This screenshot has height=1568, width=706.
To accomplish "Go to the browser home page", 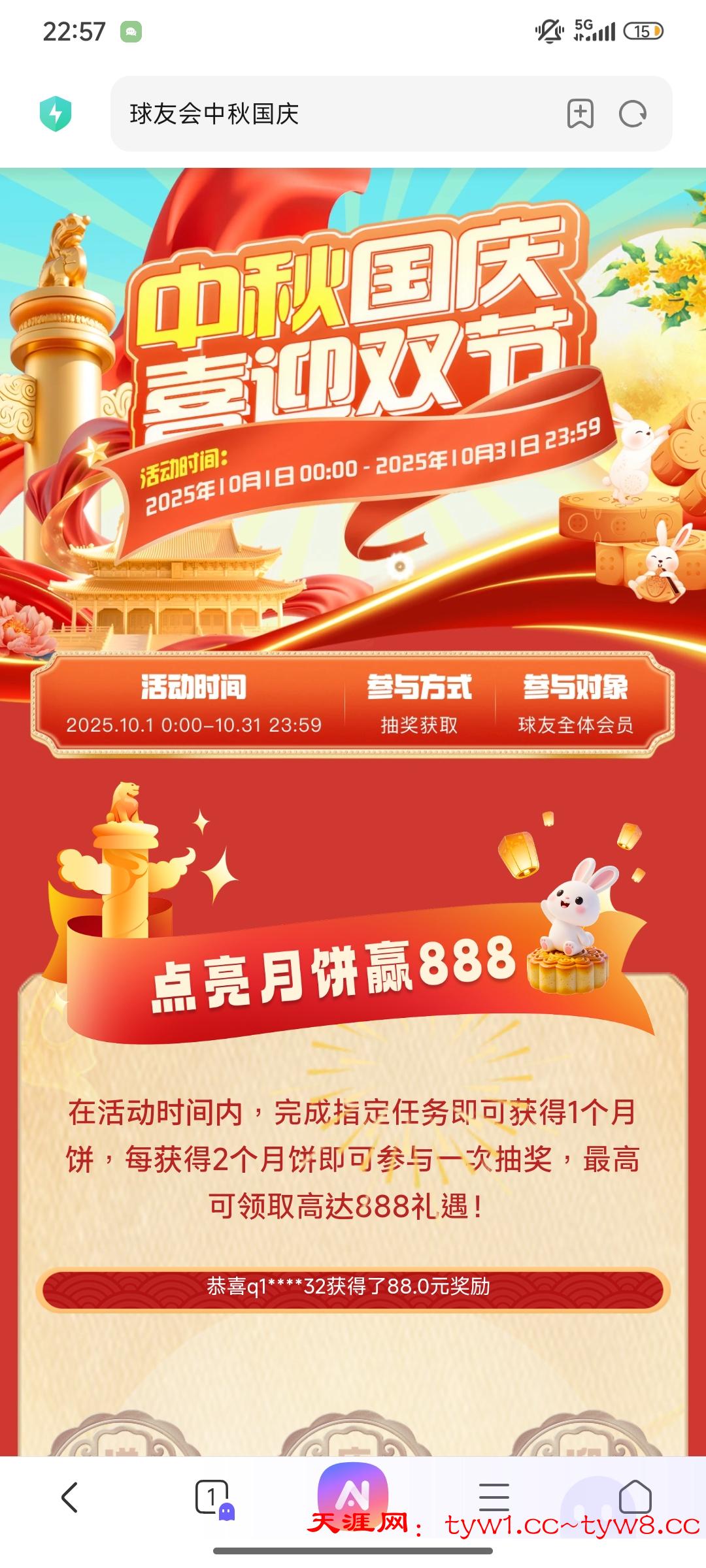I will click(x=635, y=1497).
